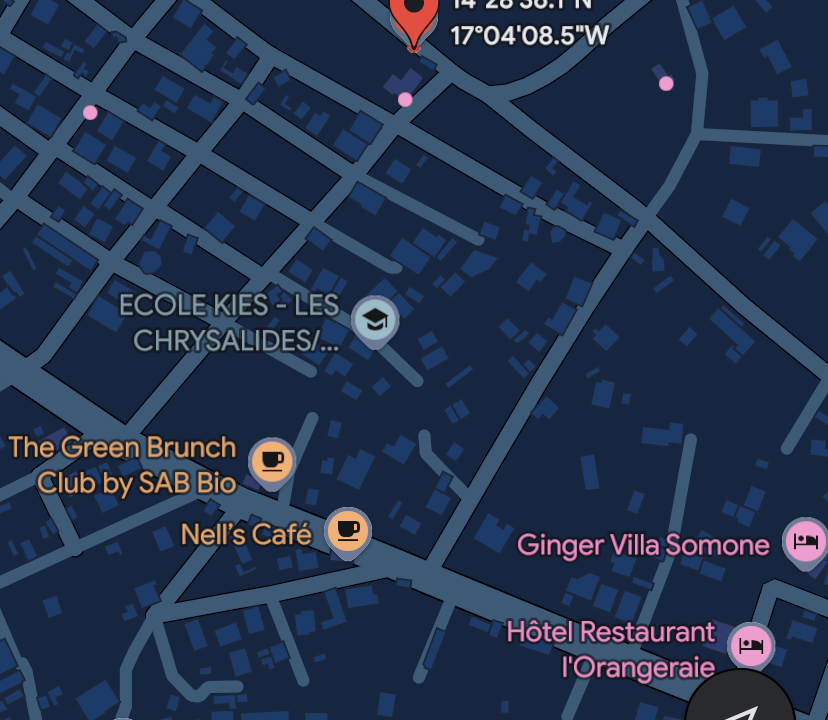Select Hôtel Restaurant l'Orangeraie on the map

pos(750,645)
